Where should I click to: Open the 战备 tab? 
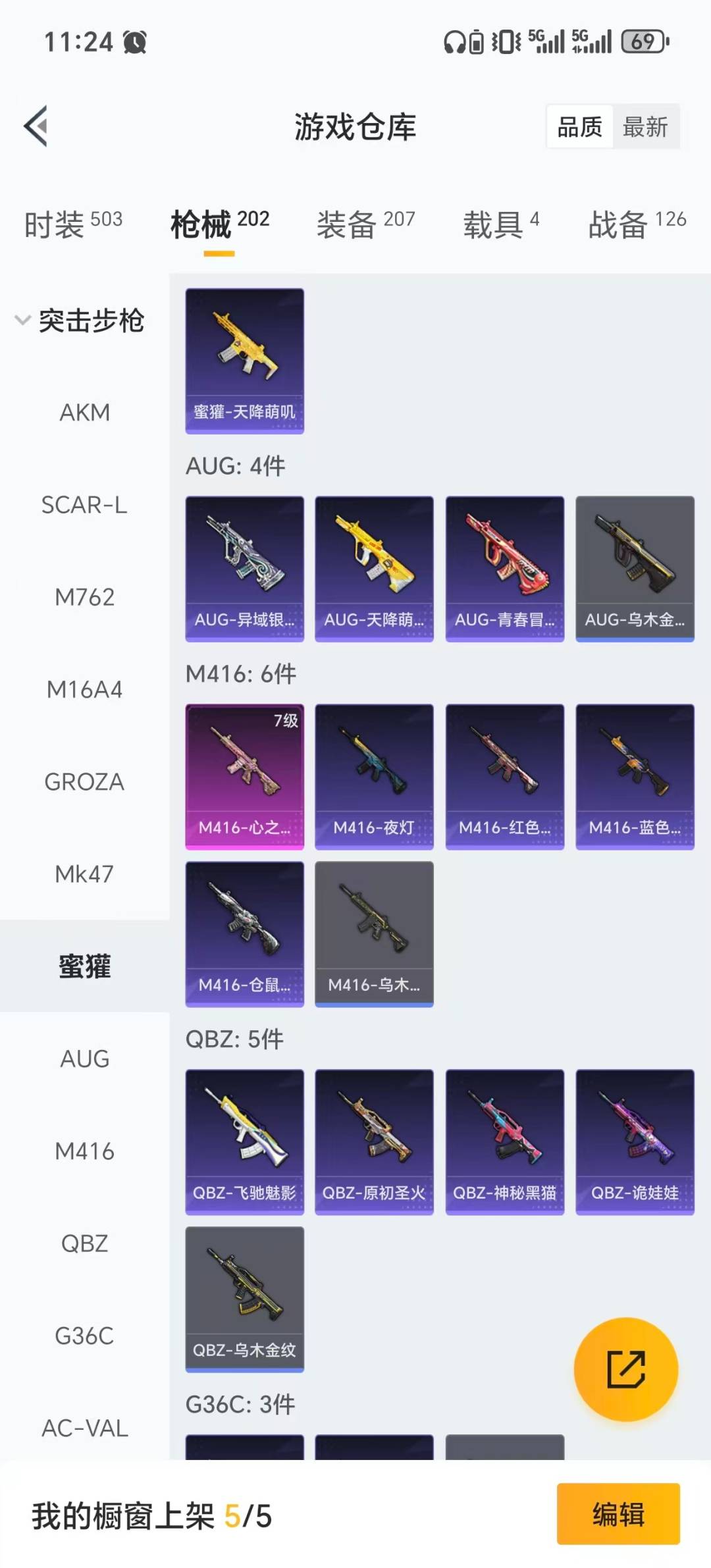pos(637,224)
